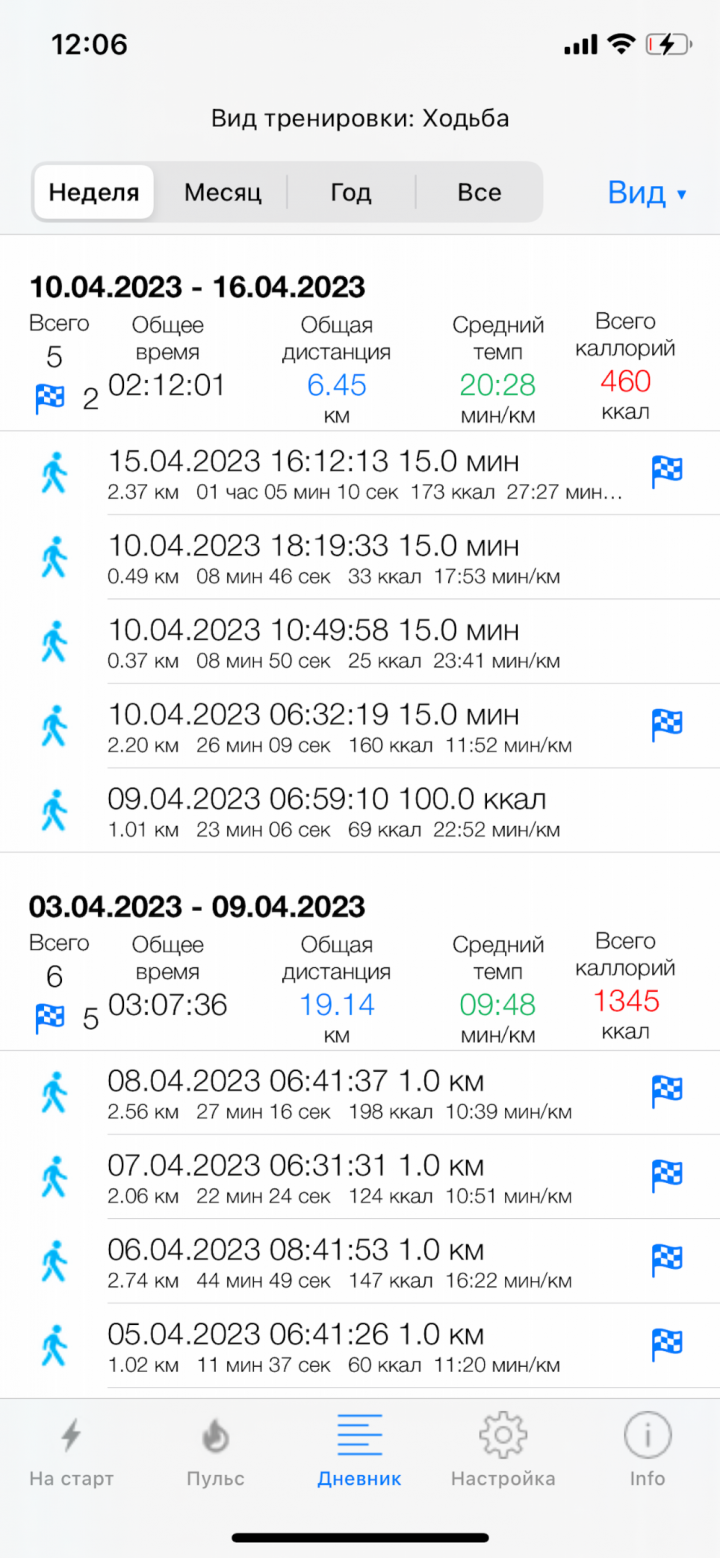The height and width of the screenshot is (1558, 720).
Task: Open workout from 10.04.2023 06:32:19
Action: [360, 727]
